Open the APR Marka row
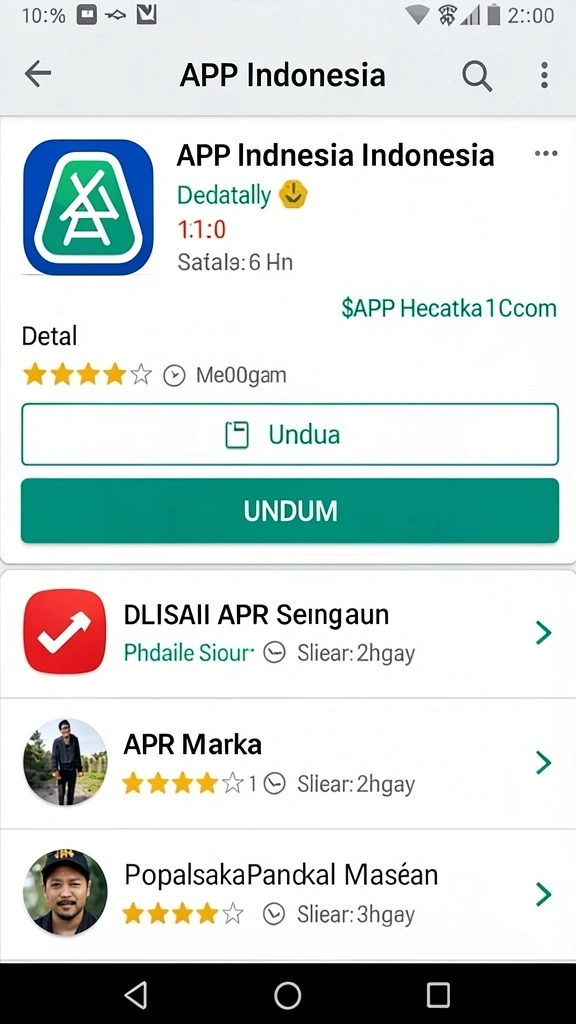 (288, 763)
